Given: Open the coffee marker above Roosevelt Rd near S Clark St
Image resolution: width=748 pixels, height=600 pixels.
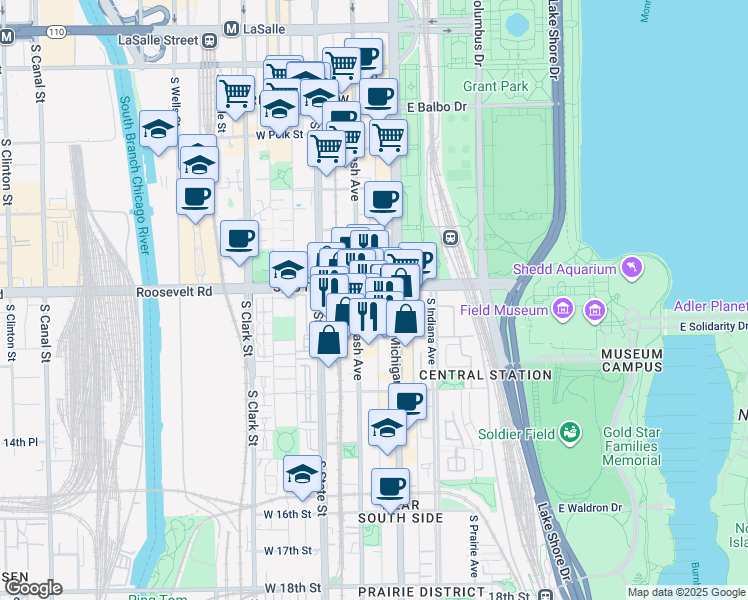Looking at the screenshot, I should (x=239, y=239).
